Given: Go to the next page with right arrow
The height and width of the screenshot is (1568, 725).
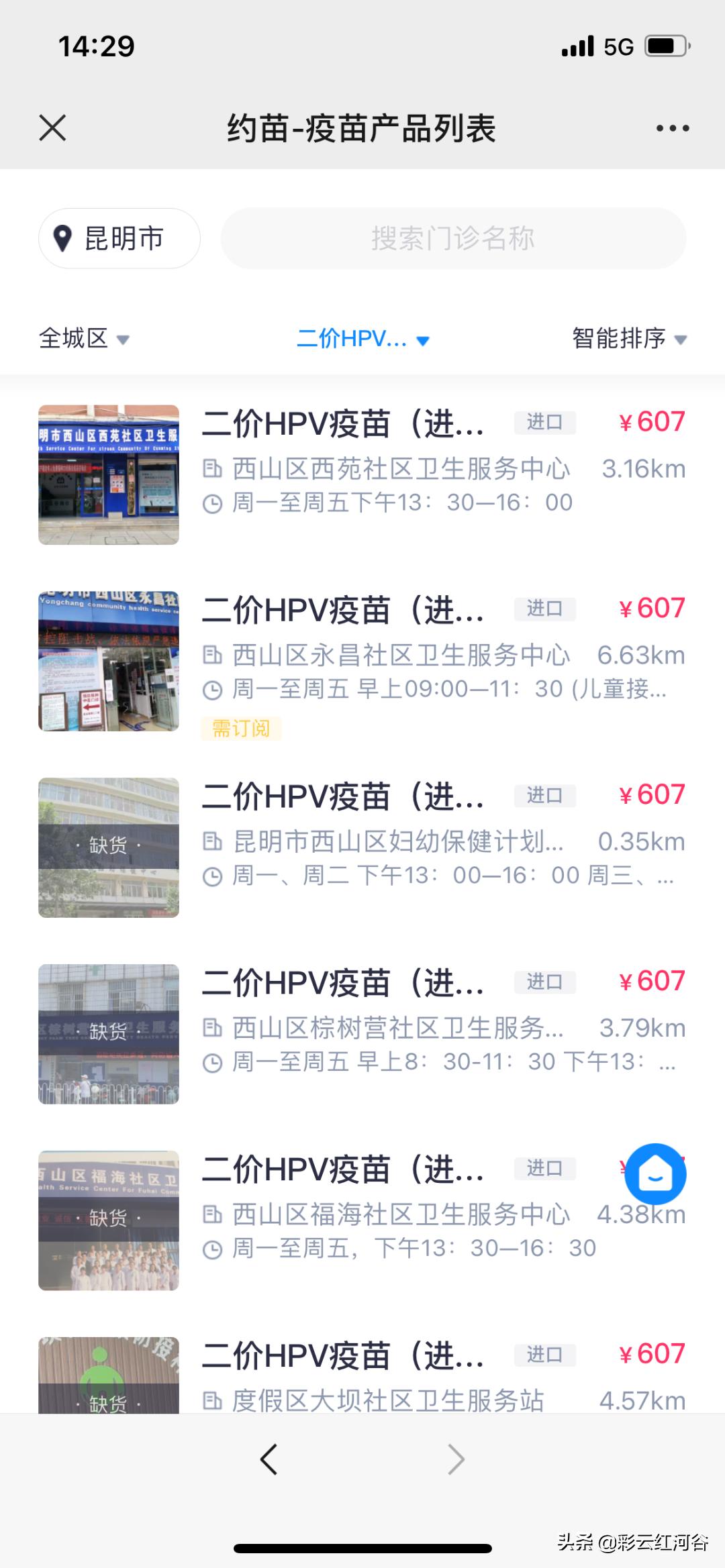Looking at the screenshot, I should click(456, 1459).
